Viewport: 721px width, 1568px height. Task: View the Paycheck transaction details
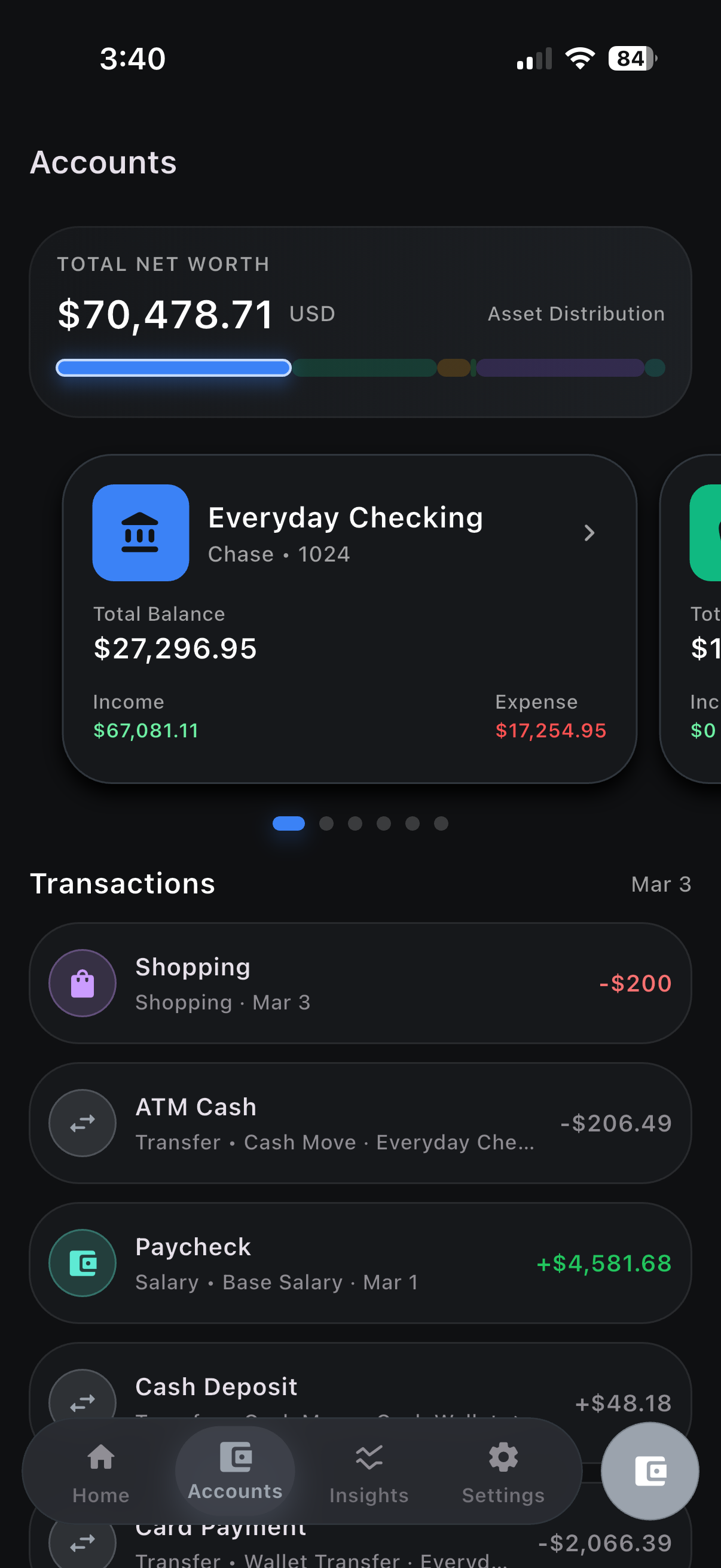[x=360, y=1263]
